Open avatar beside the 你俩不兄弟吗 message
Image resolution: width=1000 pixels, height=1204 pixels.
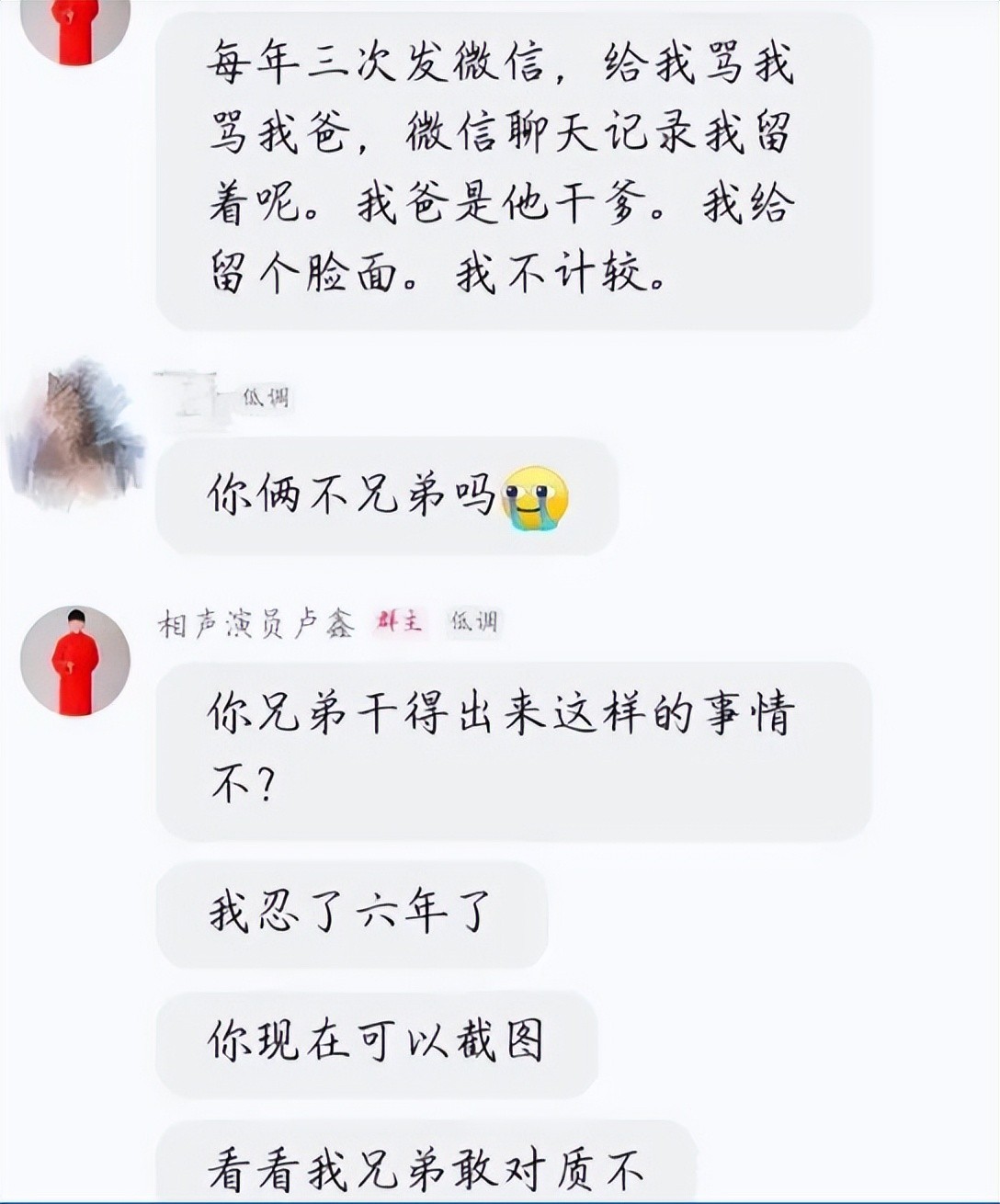(x=75, y=434)
